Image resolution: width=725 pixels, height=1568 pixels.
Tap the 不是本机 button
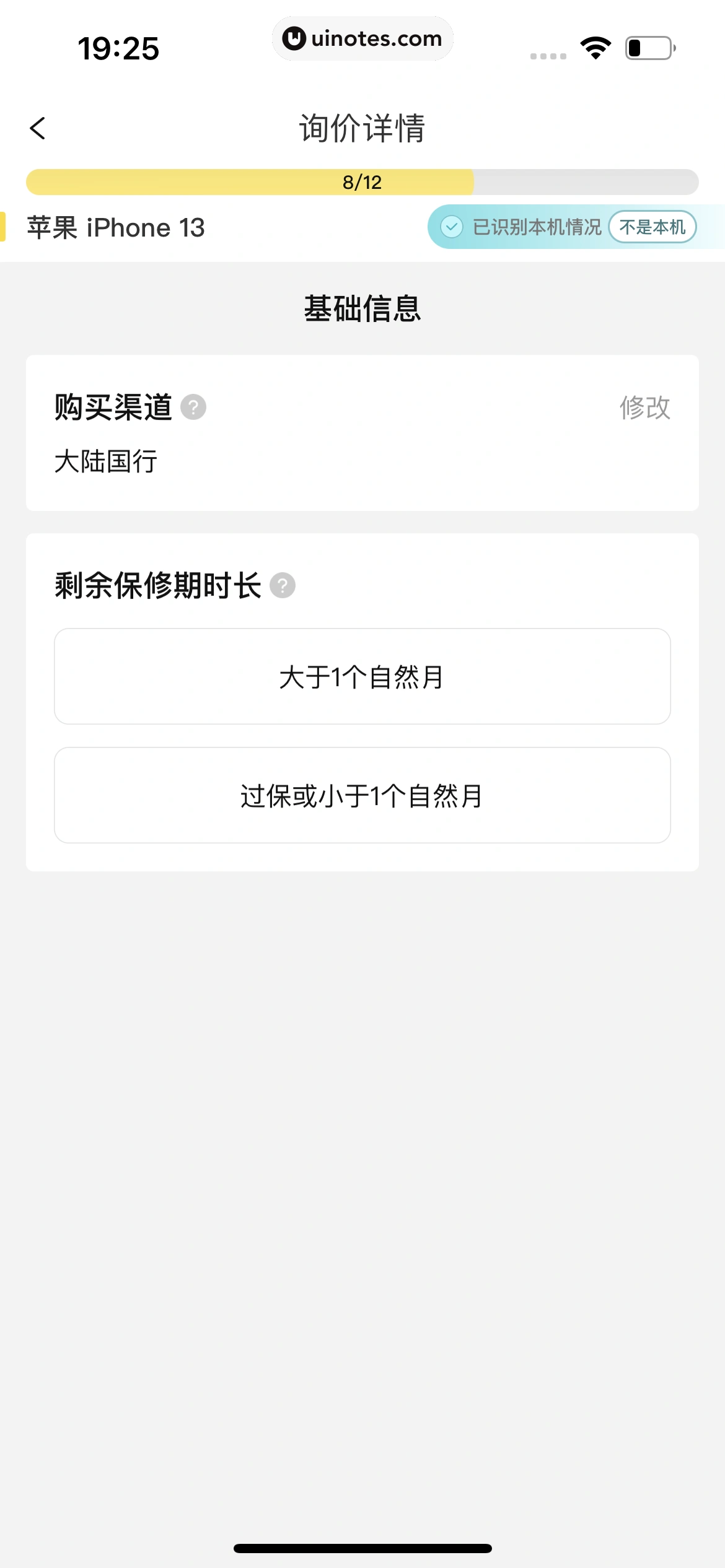tap(652, 227)
